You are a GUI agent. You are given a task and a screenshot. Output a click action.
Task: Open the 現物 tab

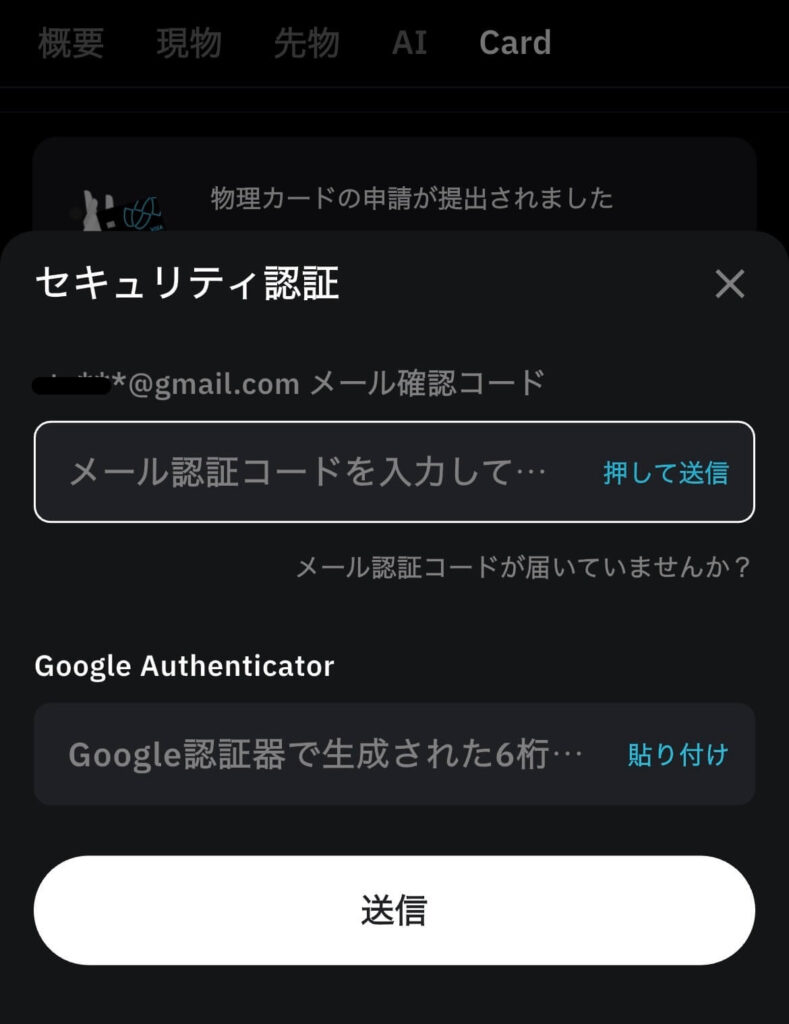coord(190,42)
